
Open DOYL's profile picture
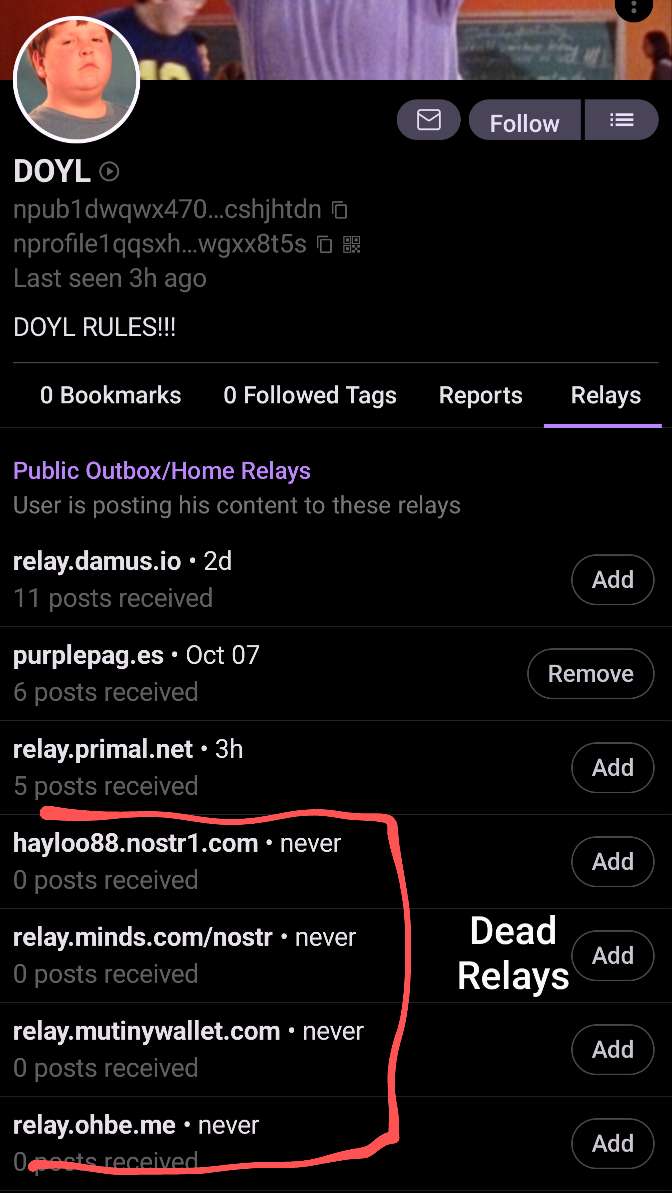click(x=76, y=80)
